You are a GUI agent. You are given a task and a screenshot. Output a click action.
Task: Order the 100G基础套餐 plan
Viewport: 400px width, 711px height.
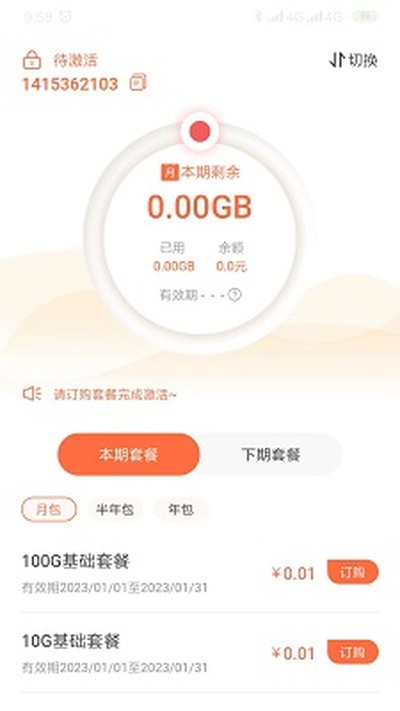pyautogui.click(x=353, y=572)
